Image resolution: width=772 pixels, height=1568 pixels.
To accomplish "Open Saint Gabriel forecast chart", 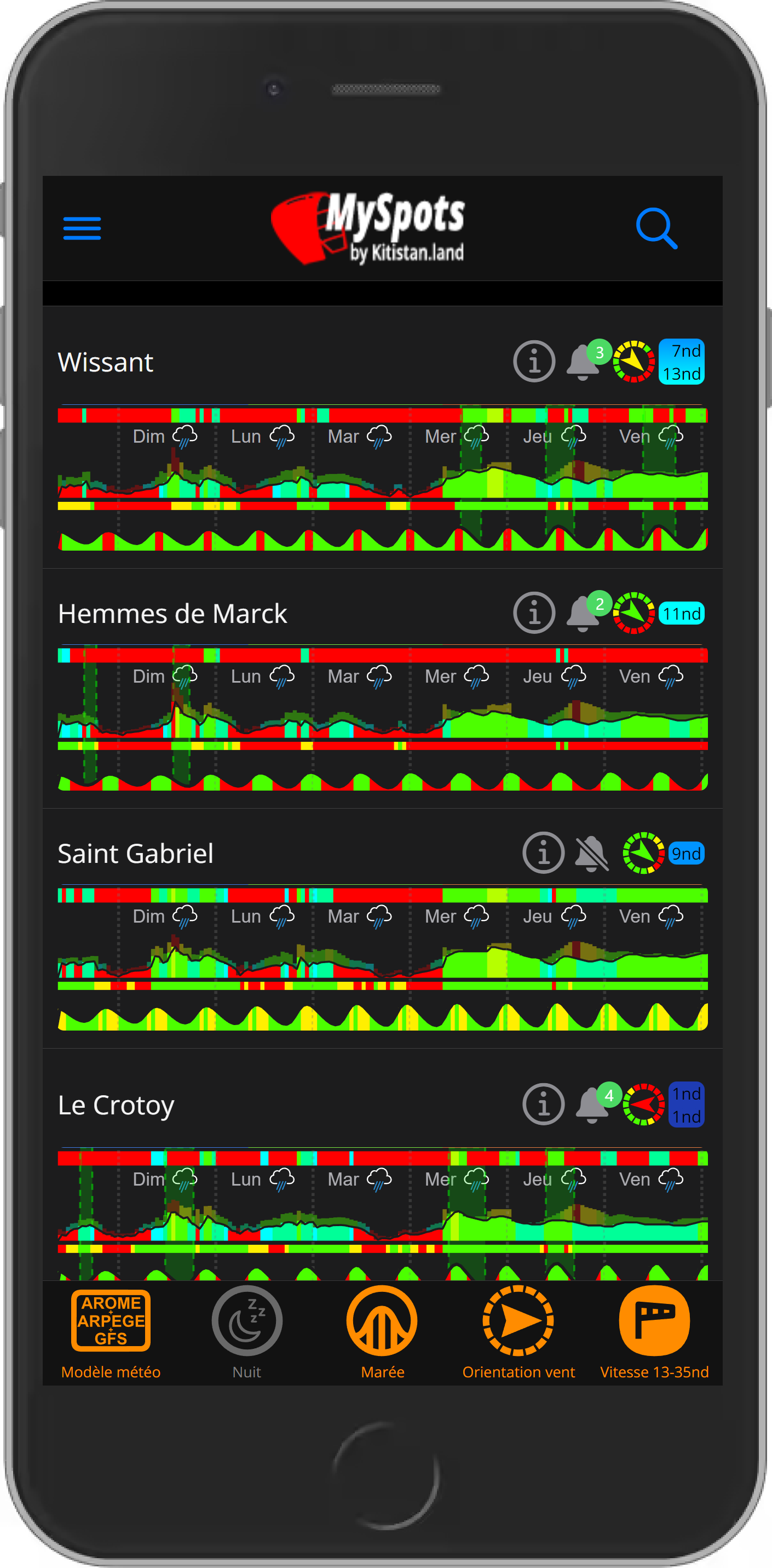I will [x=382, y=958].
